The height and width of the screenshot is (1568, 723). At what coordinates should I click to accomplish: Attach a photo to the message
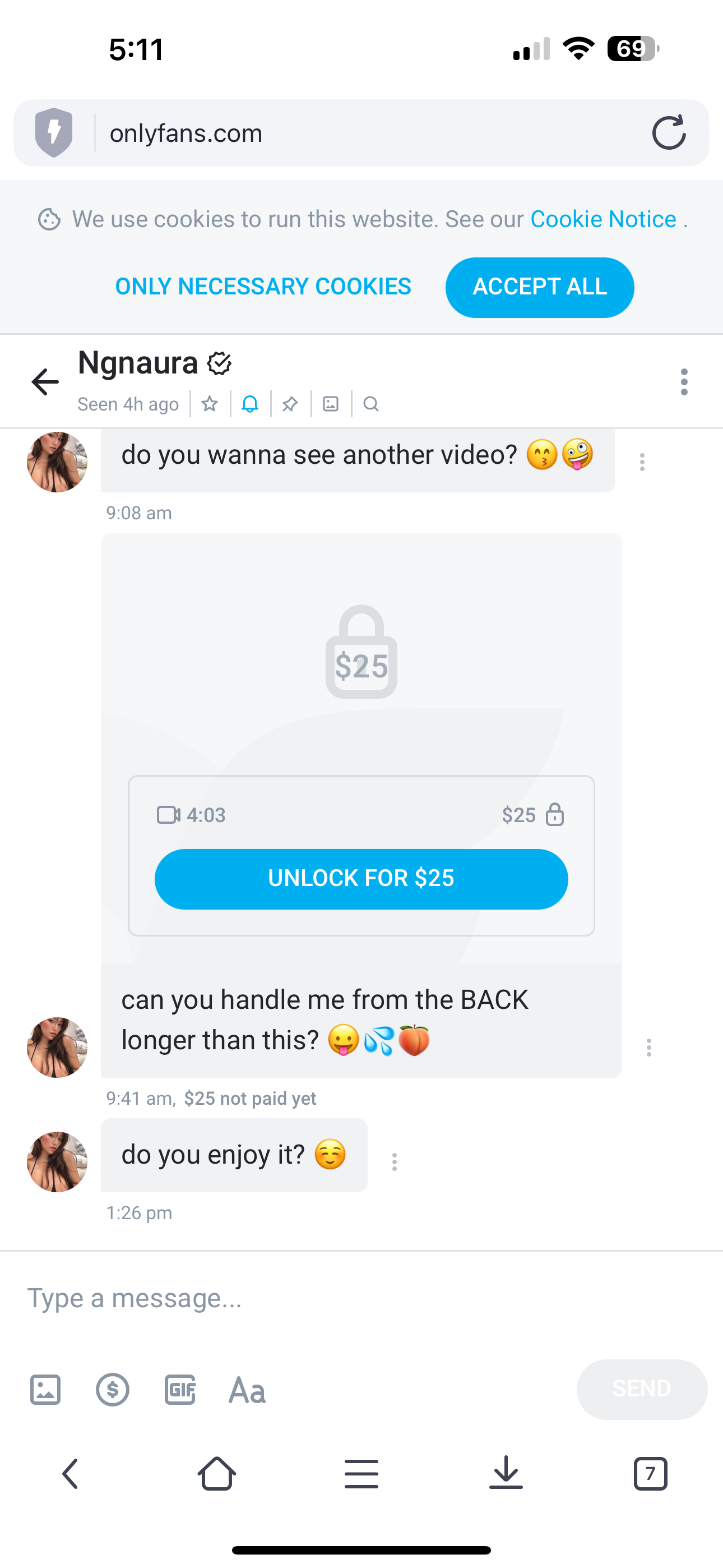tap(45, 1390)
